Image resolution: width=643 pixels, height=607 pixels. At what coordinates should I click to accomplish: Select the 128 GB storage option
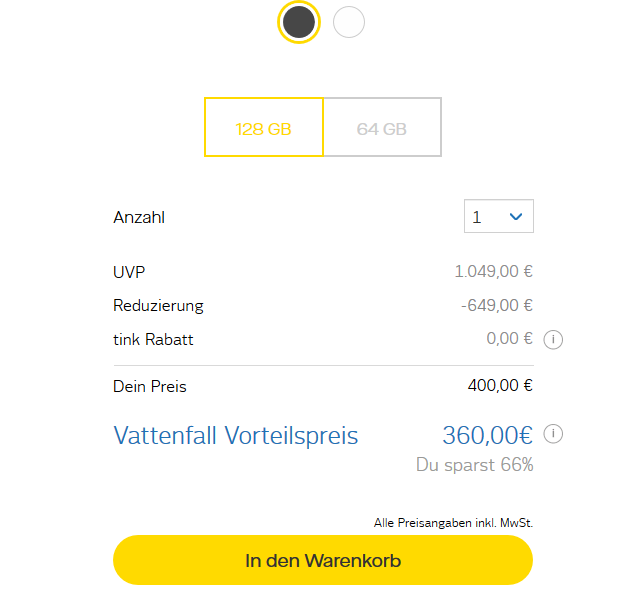tap(264, 128)
